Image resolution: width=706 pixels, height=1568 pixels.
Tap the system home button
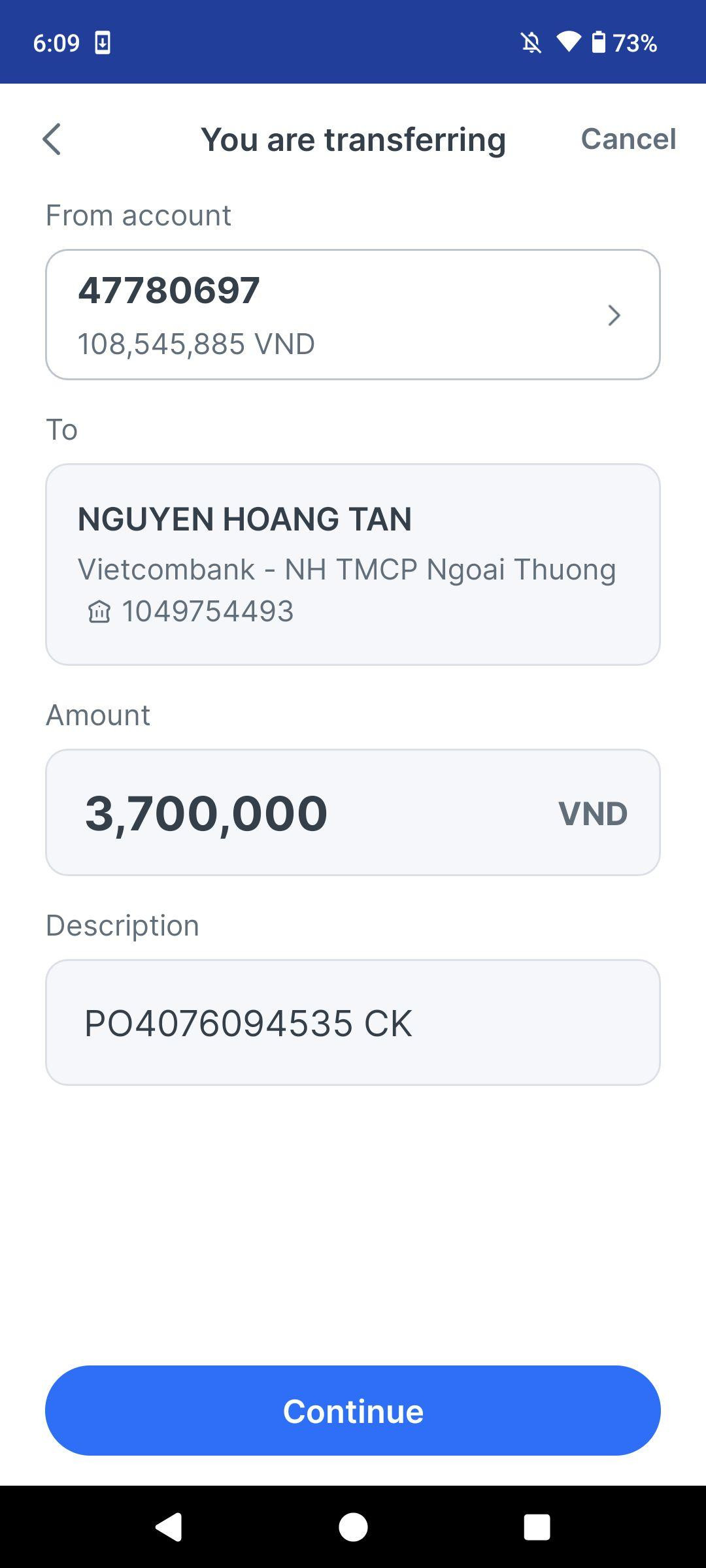click(x=352, y=1527)
